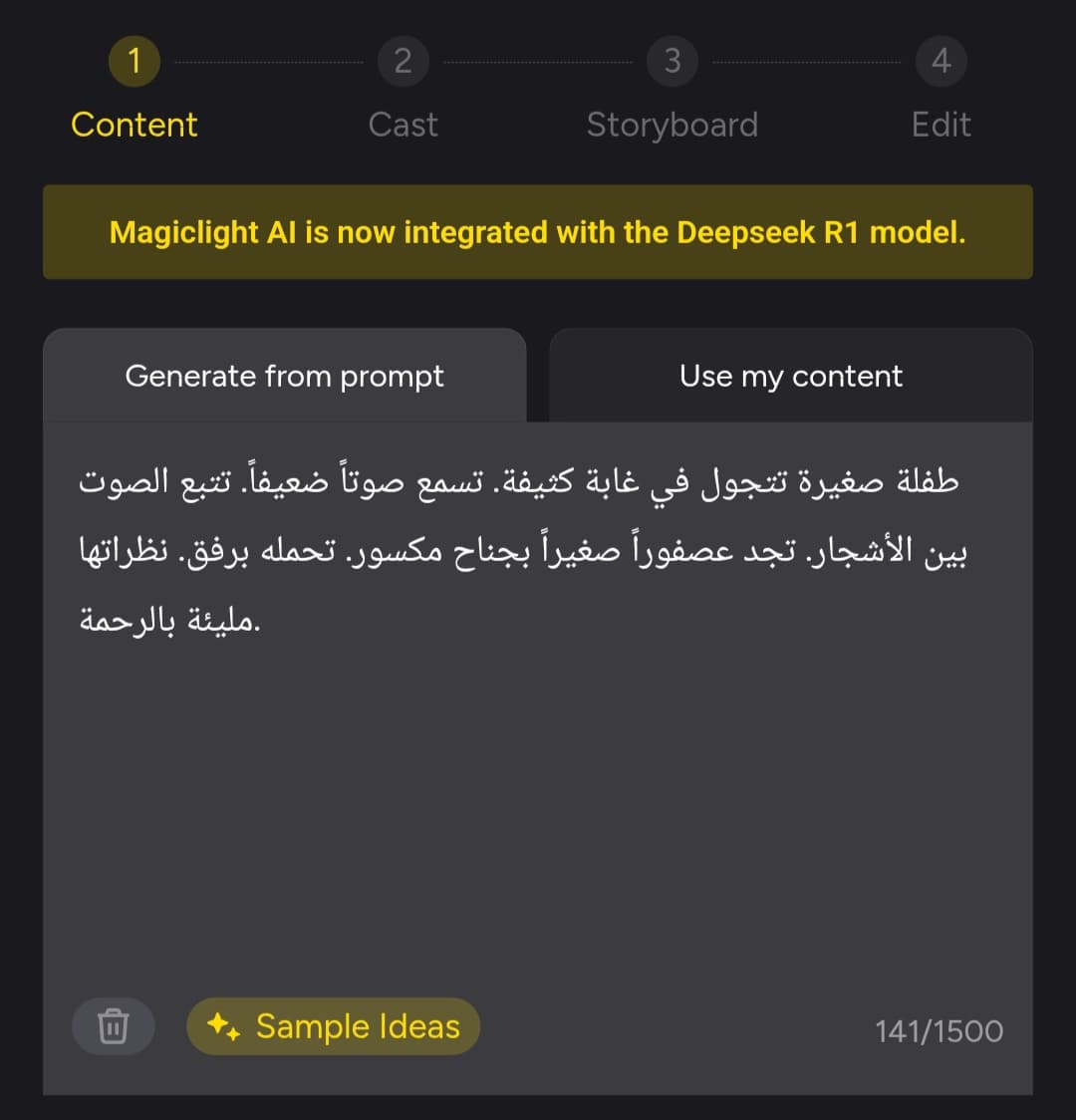
Task: Open step 4 Edit
Action: pyautogui.click(x=941, y=62)
